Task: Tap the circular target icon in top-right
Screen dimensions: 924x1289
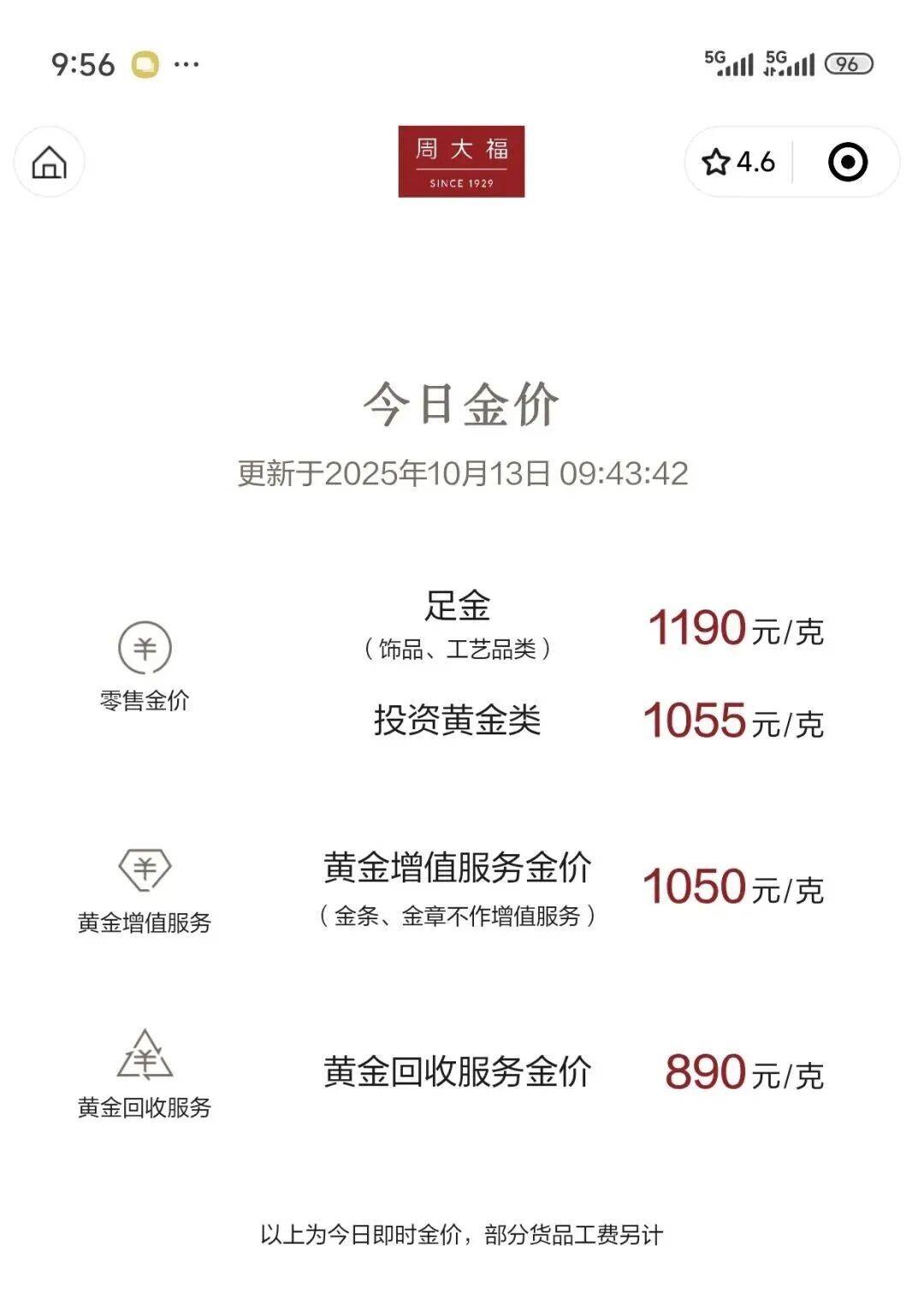Action: coord(847,163)
